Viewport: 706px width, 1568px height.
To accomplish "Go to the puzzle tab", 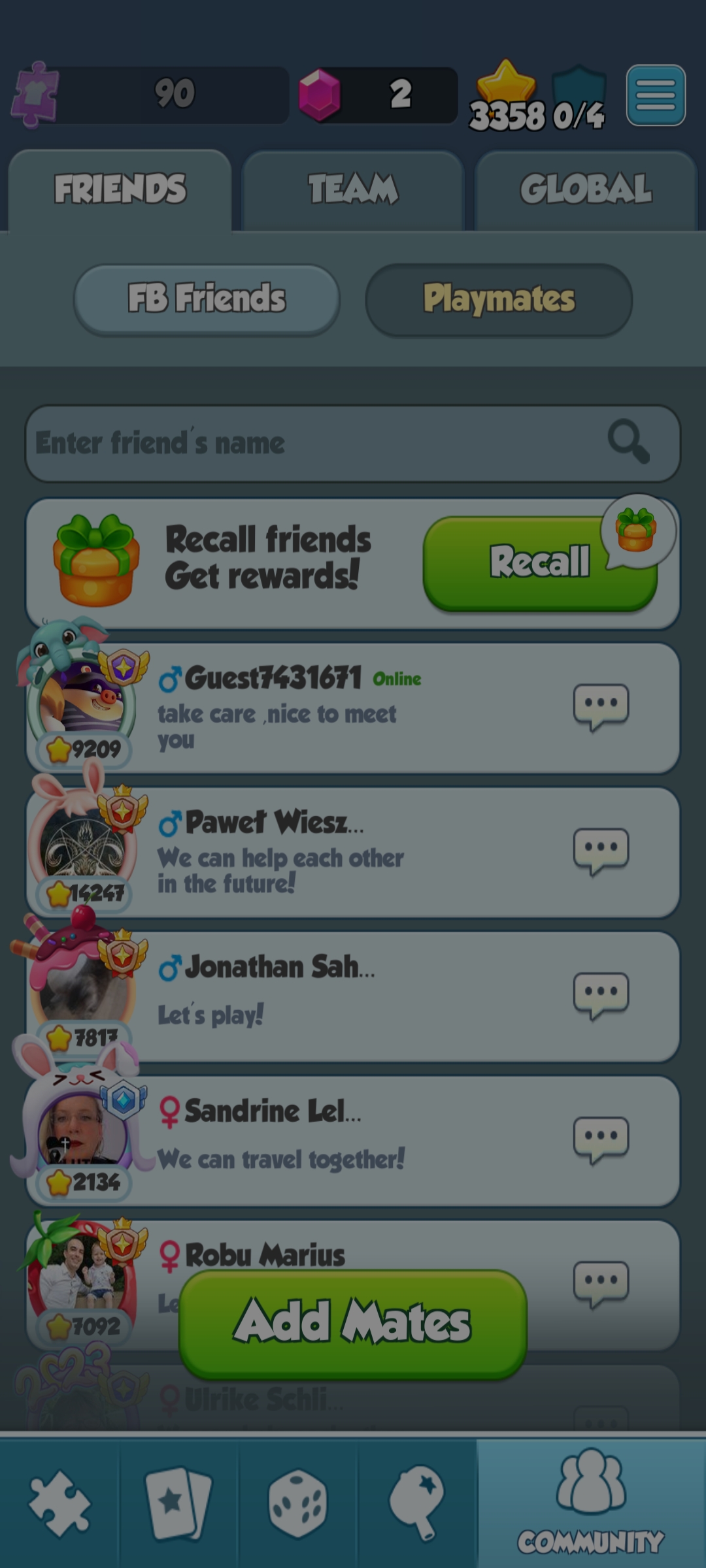I will (x=59, y=1503).
